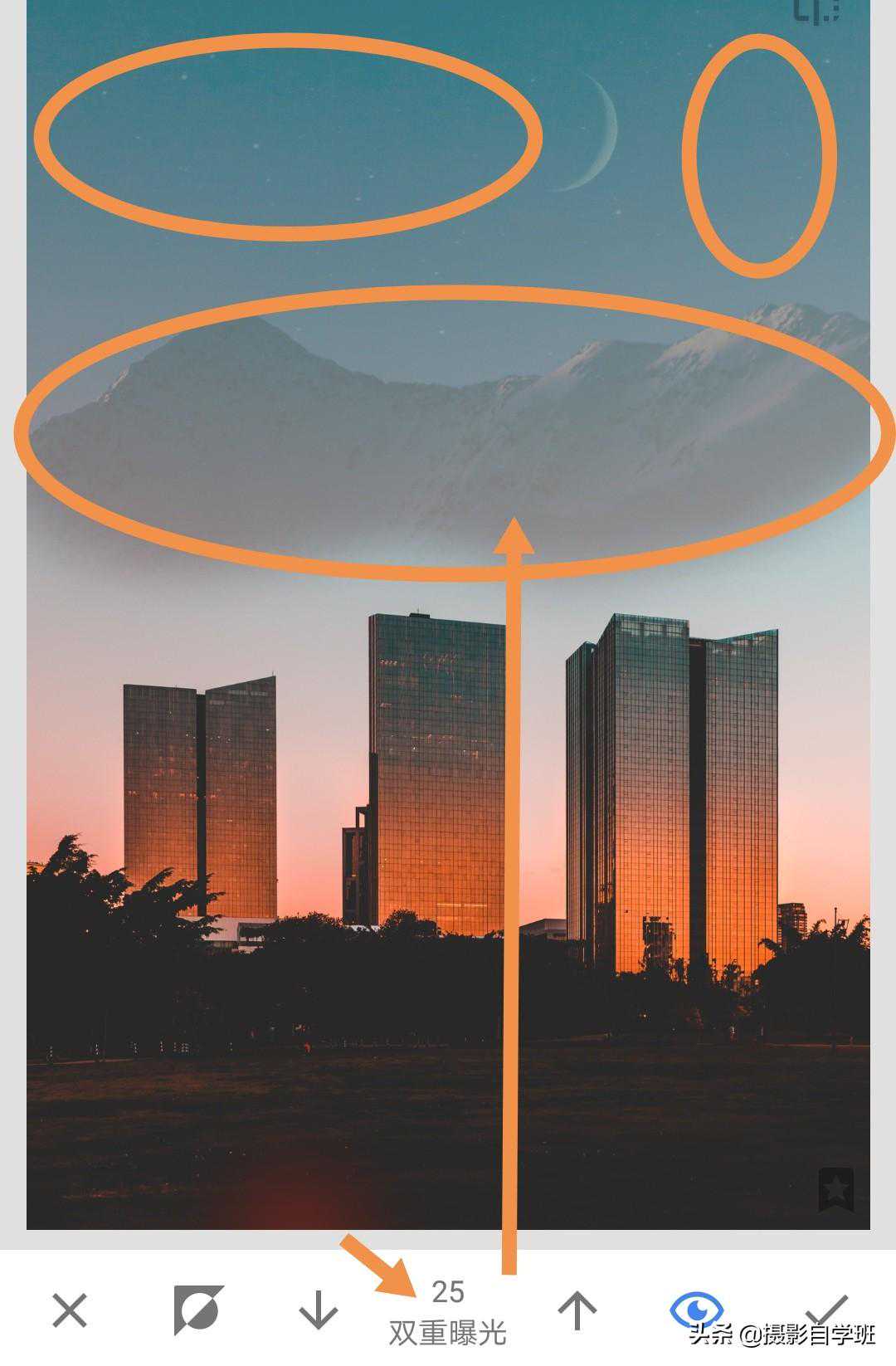Viewport: 896px width, 1366px height.
Task: Confirm the mask with the checkmark
Action: click(827, 1308)
